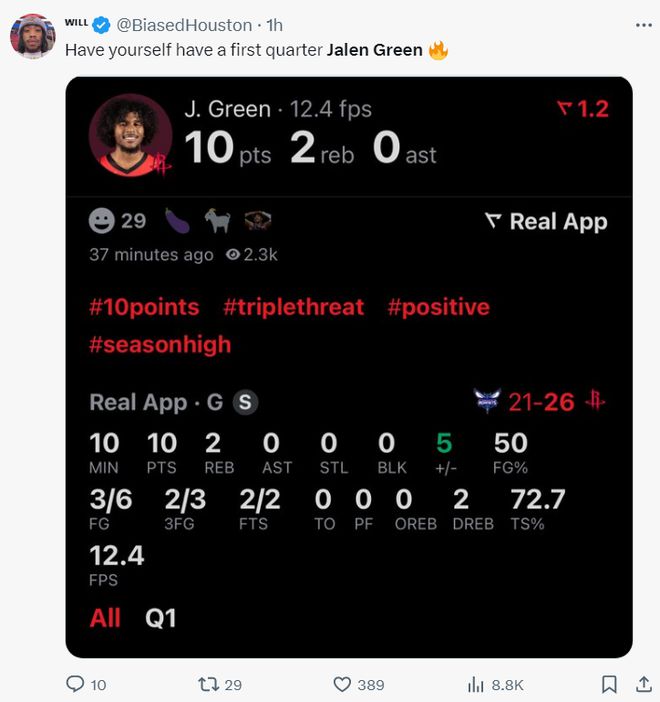Bookmark this tweet

[x=609, y=685]
